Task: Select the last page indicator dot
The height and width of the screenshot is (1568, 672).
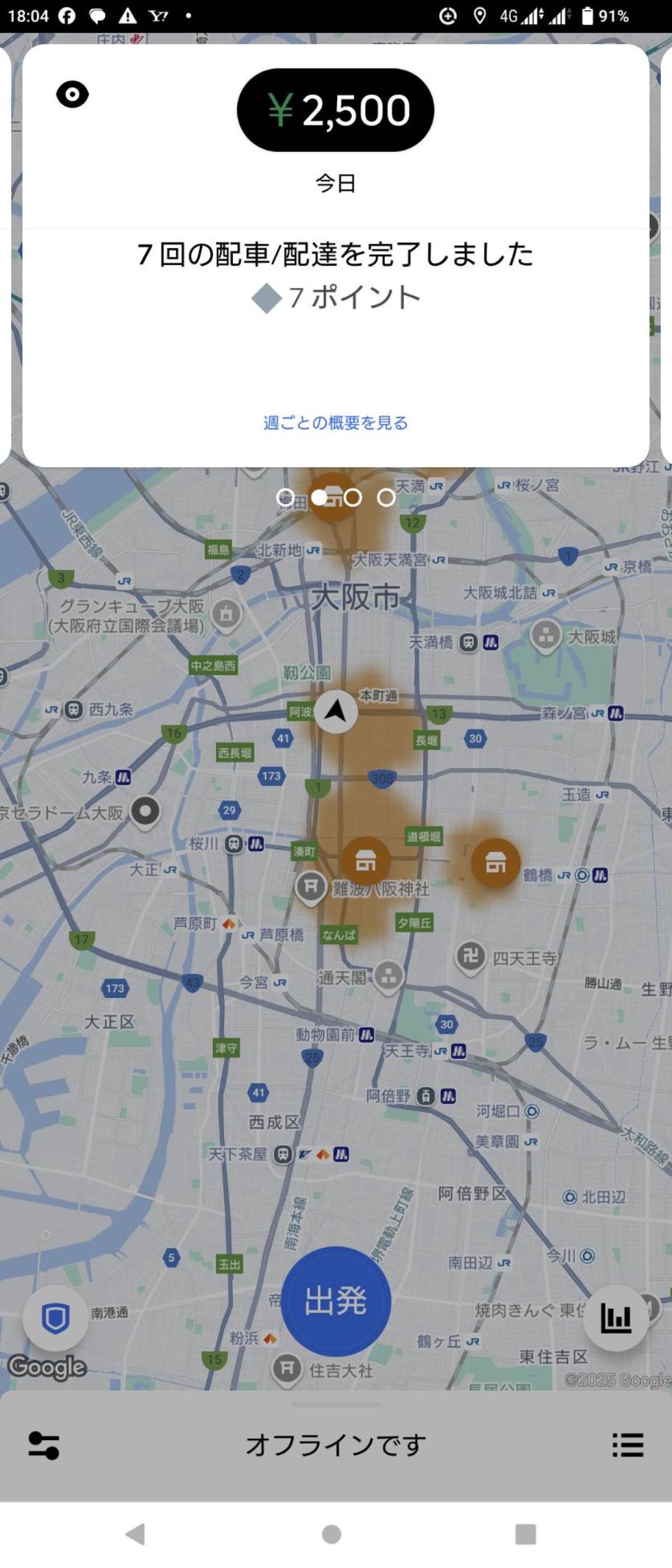Action: (386, 498)
